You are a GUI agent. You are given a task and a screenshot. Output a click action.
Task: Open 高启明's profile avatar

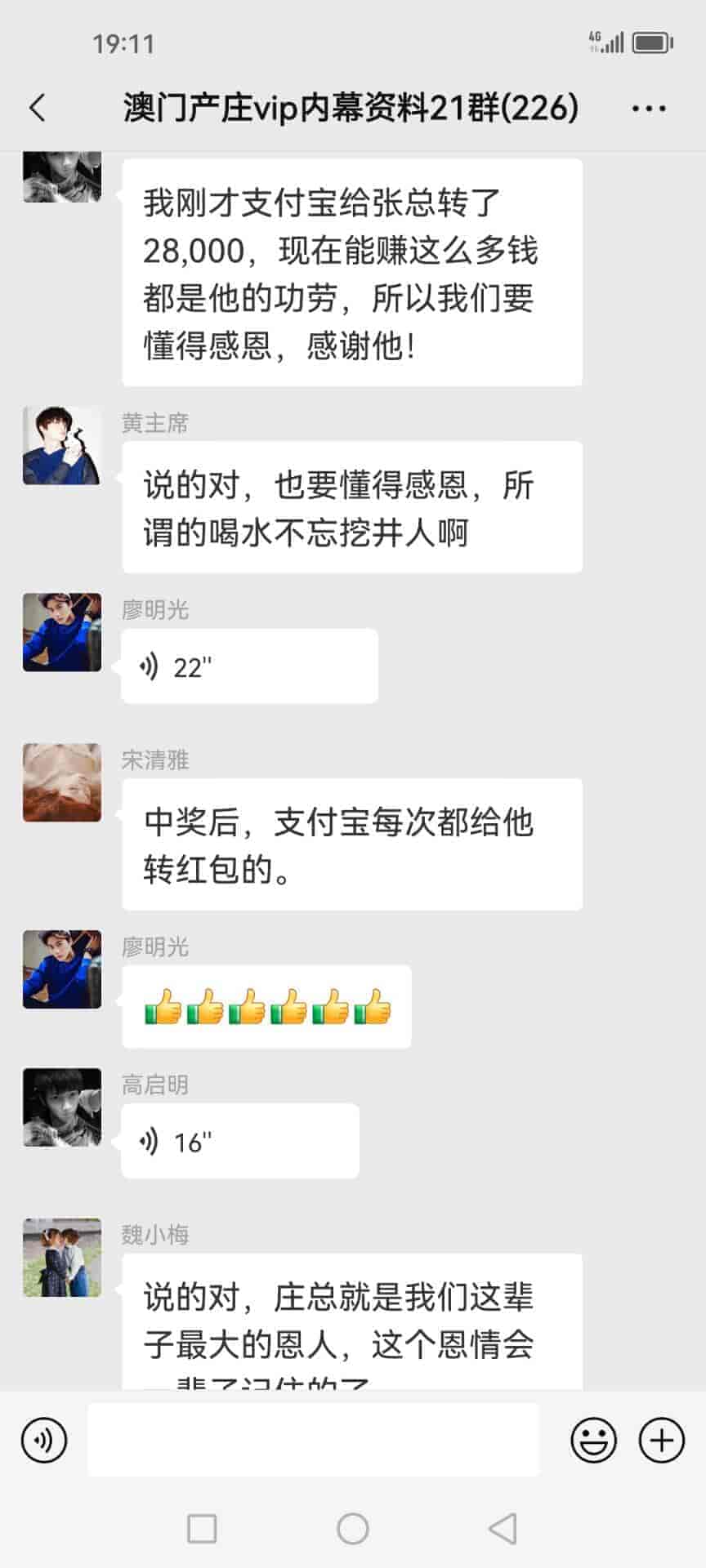62,1107
